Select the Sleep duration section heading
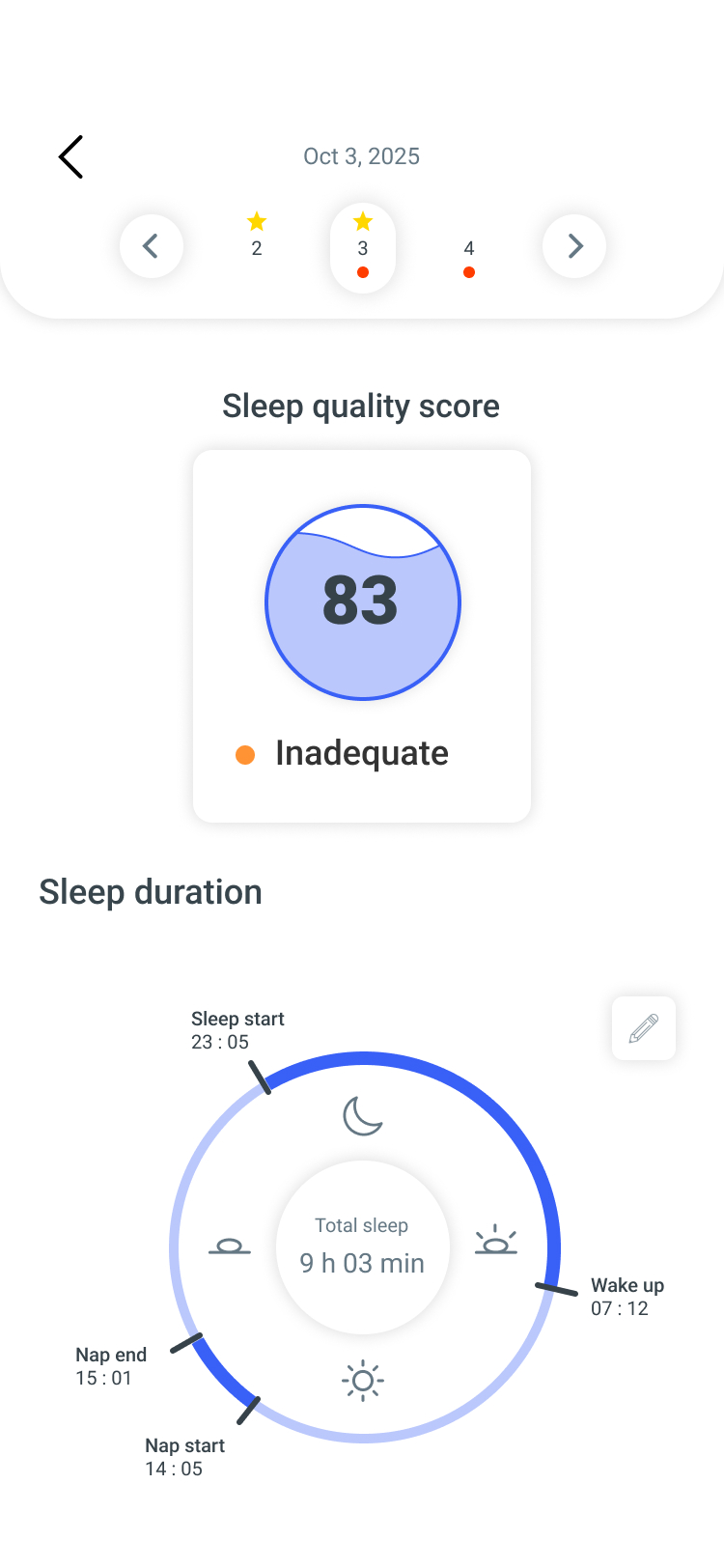The height and width of the screenshot is (1568, 724). 151,892
